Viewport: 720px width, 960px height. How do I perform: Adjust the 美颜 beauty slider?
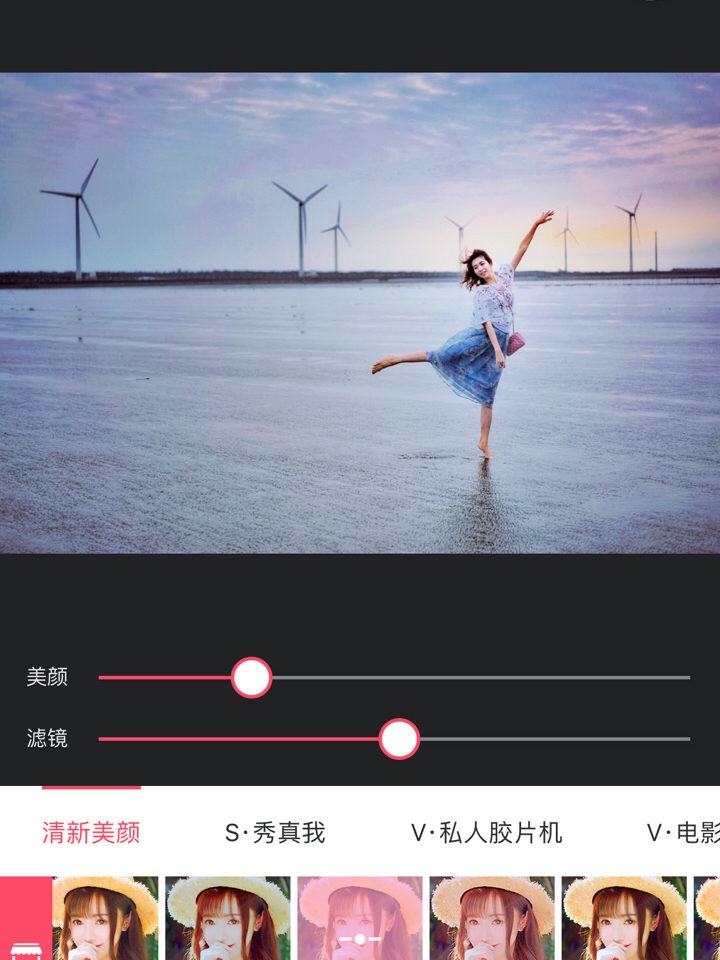[x=252, y=677]
